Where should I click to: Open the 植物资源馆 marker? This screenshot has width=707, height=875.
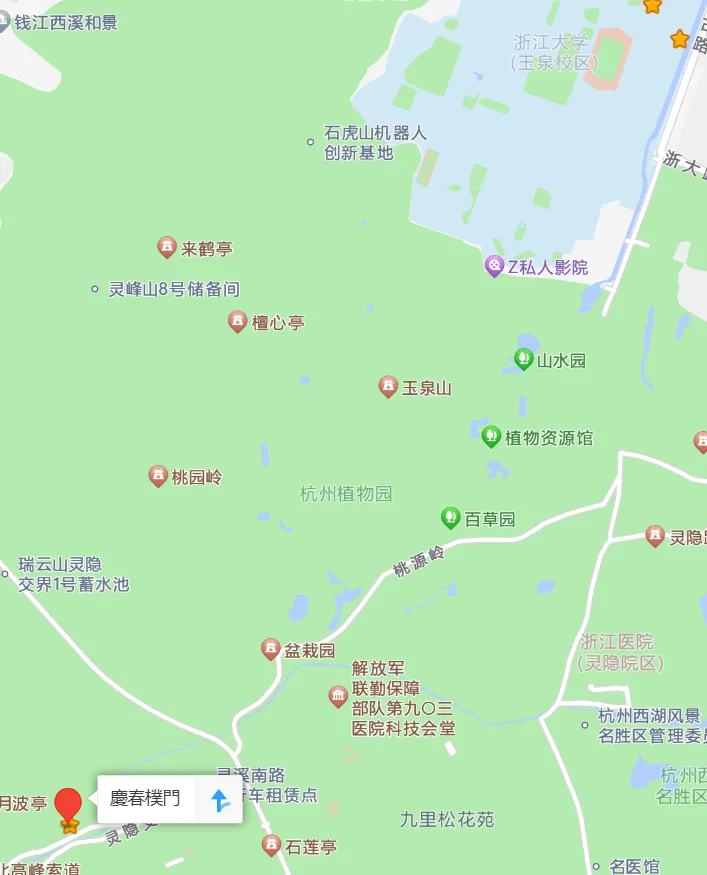491,436
